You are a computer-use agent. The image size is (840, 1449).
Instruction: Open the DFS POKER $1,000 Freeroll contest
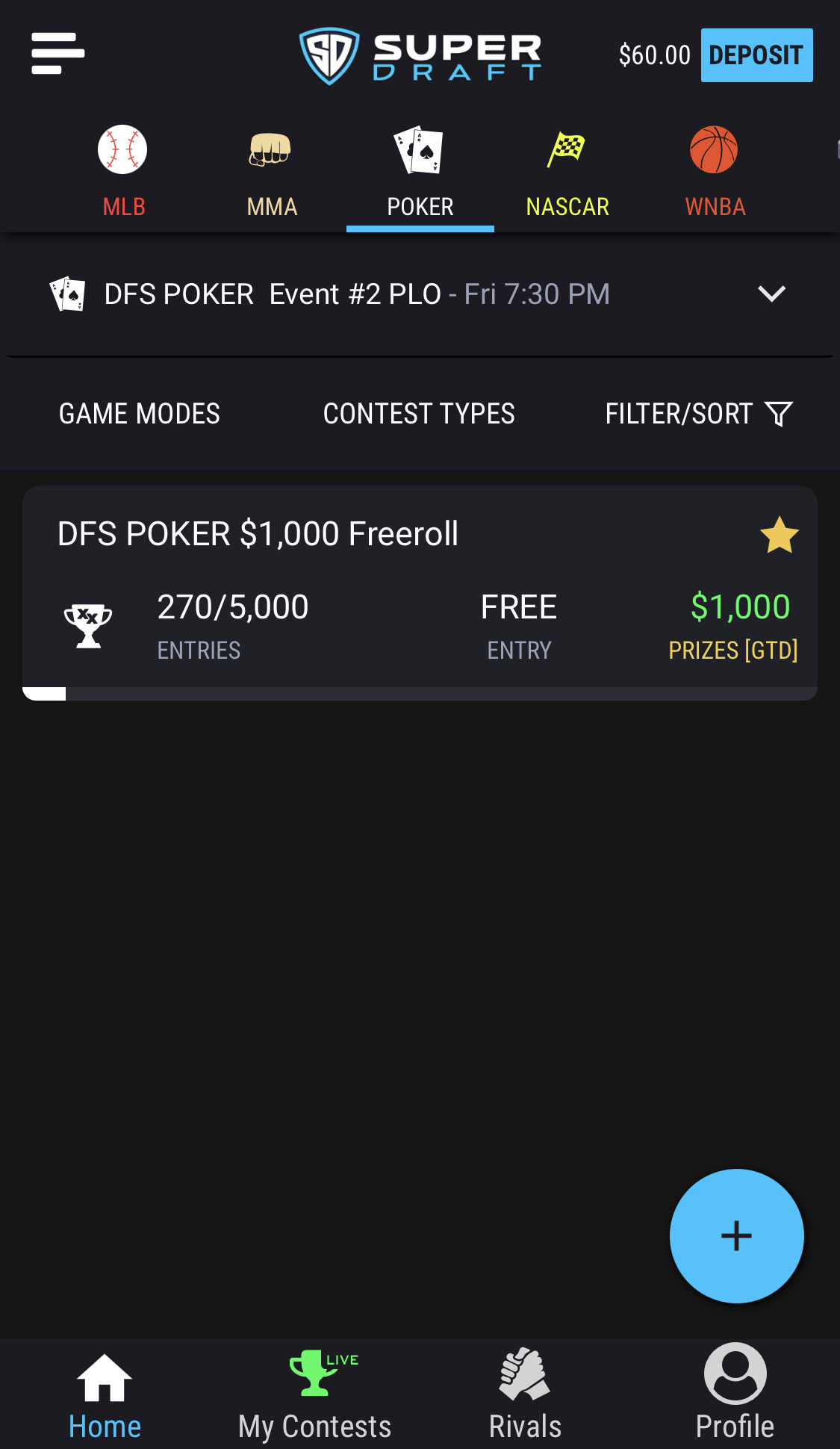coord(420,593)
